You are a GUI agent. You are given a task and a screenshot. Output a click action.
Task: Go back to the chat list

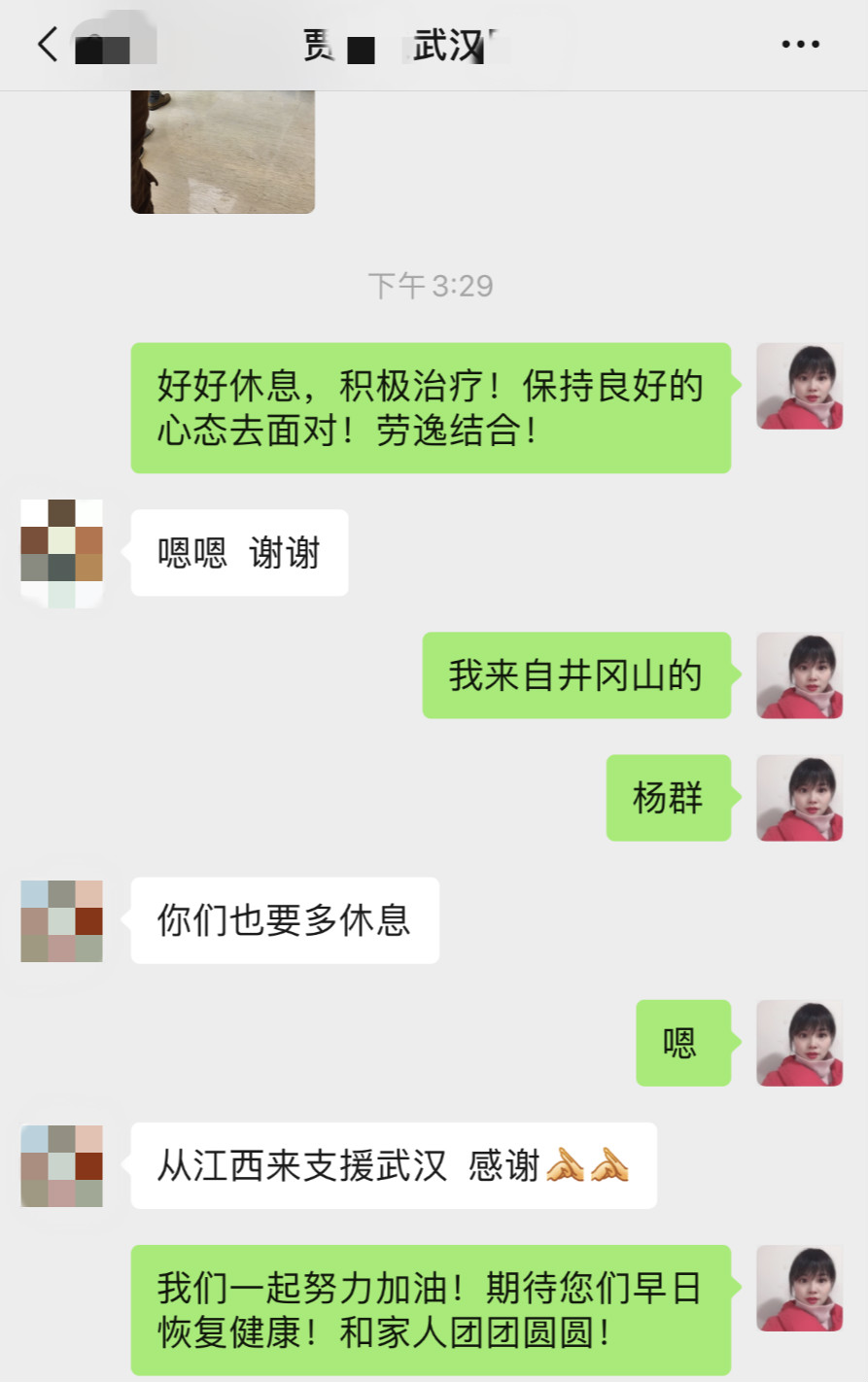point(48,45)
